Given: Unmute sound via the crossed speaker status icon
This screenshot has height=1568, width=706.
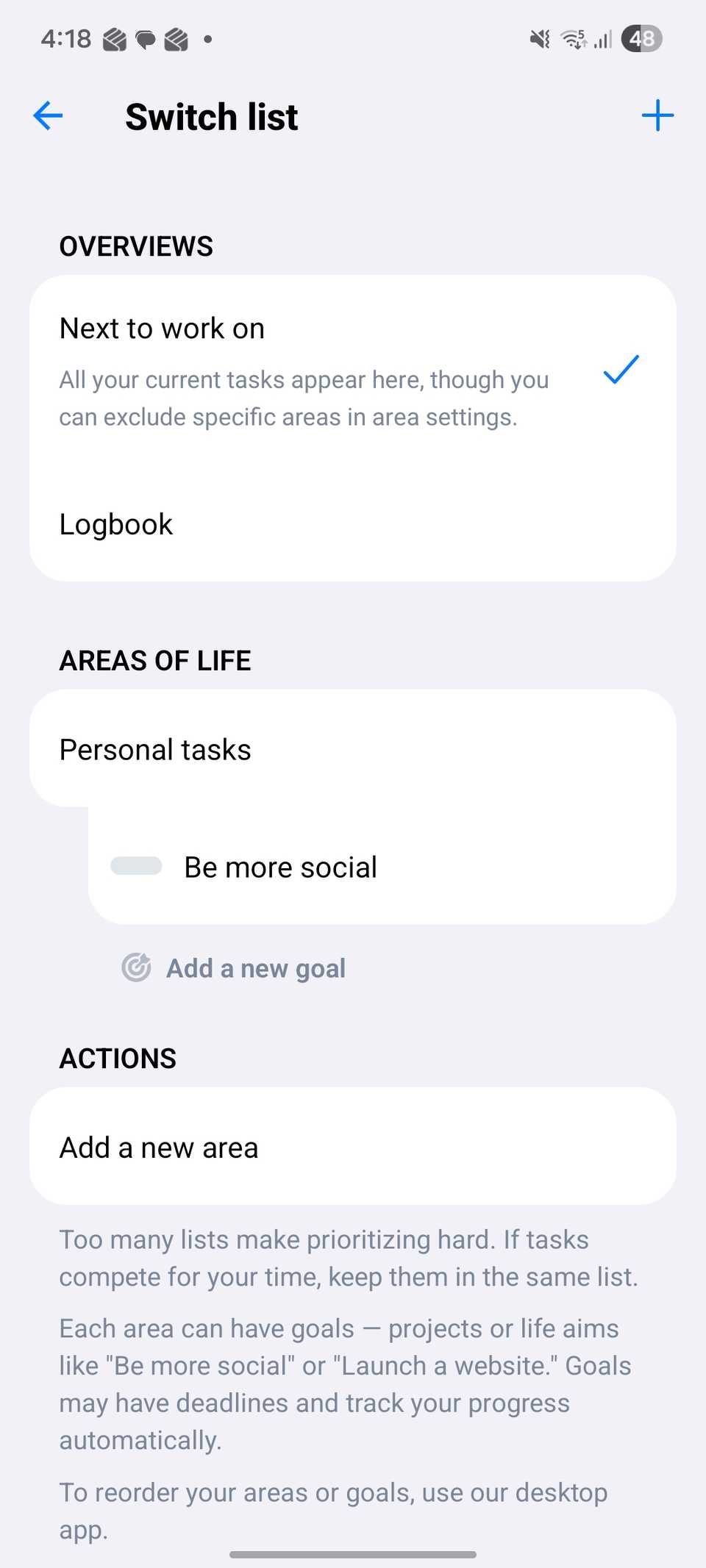Looking at the screenshot, I should click(x=538, y=39).
